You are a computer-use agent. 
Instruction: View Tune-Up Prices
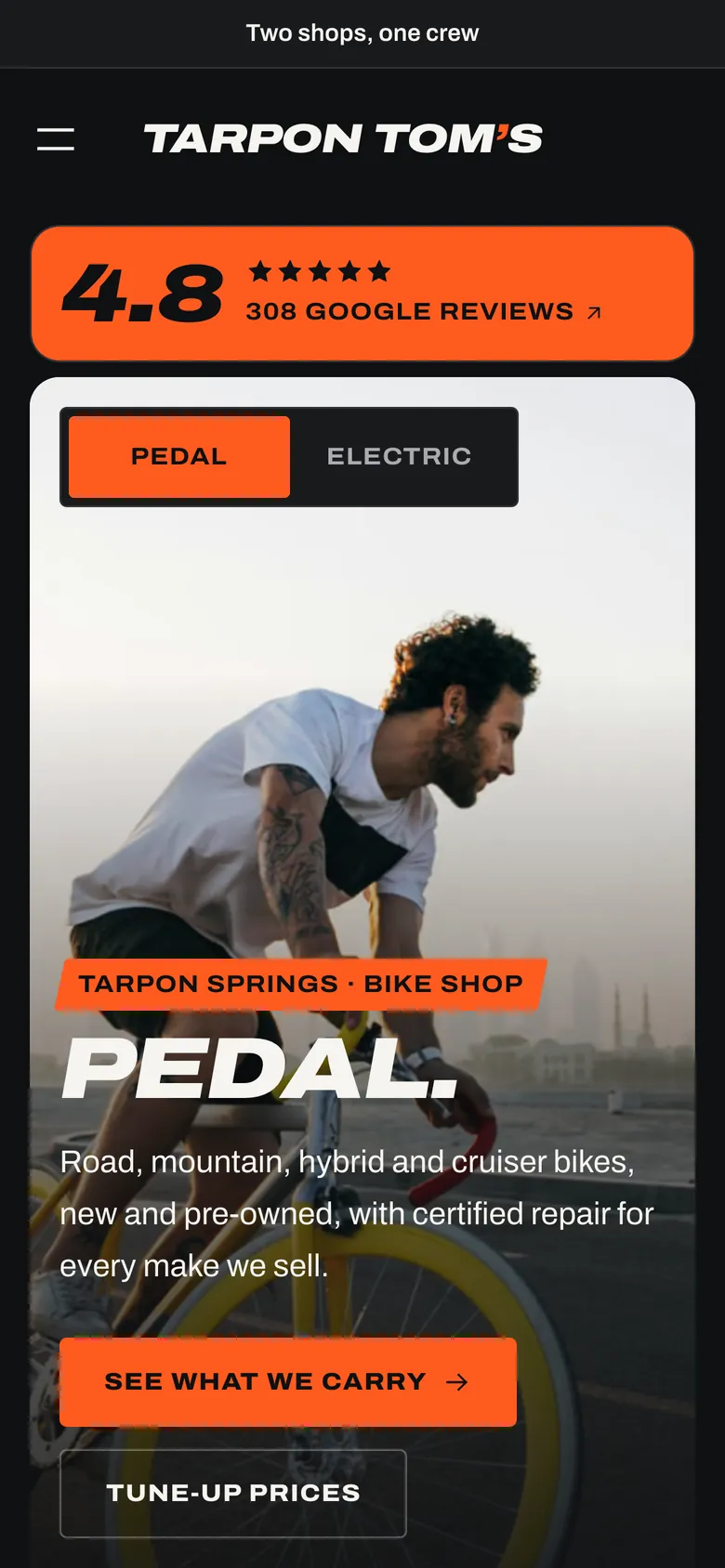click(233, 1493)
